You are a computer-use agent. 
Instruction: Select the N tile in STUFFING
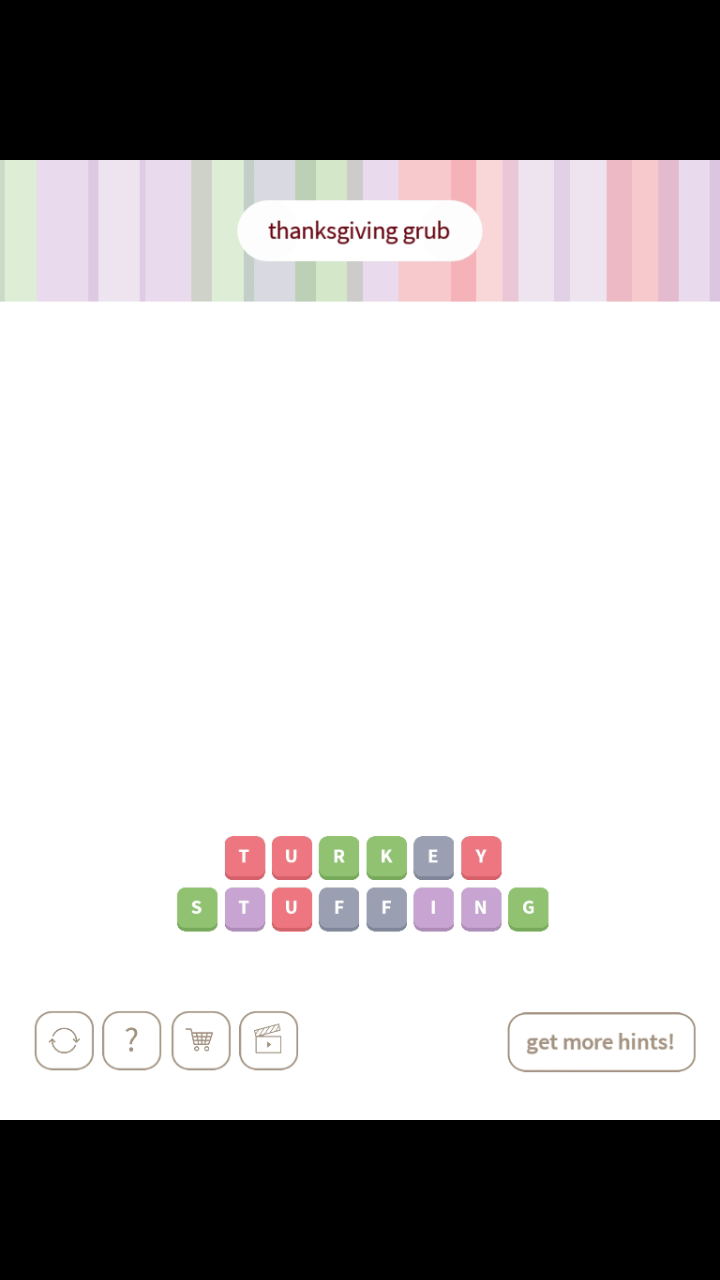[481, 908]
